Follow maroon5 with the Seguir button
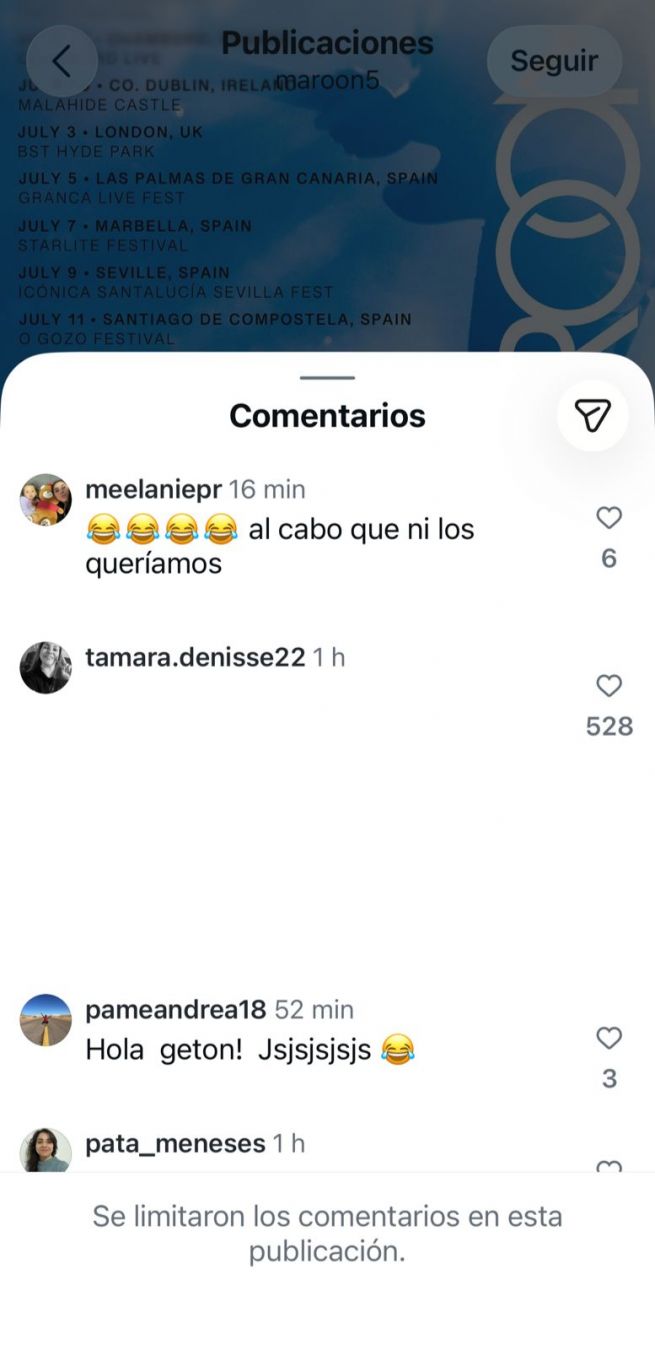This screenshot has height=1350, width=655. 554,61
